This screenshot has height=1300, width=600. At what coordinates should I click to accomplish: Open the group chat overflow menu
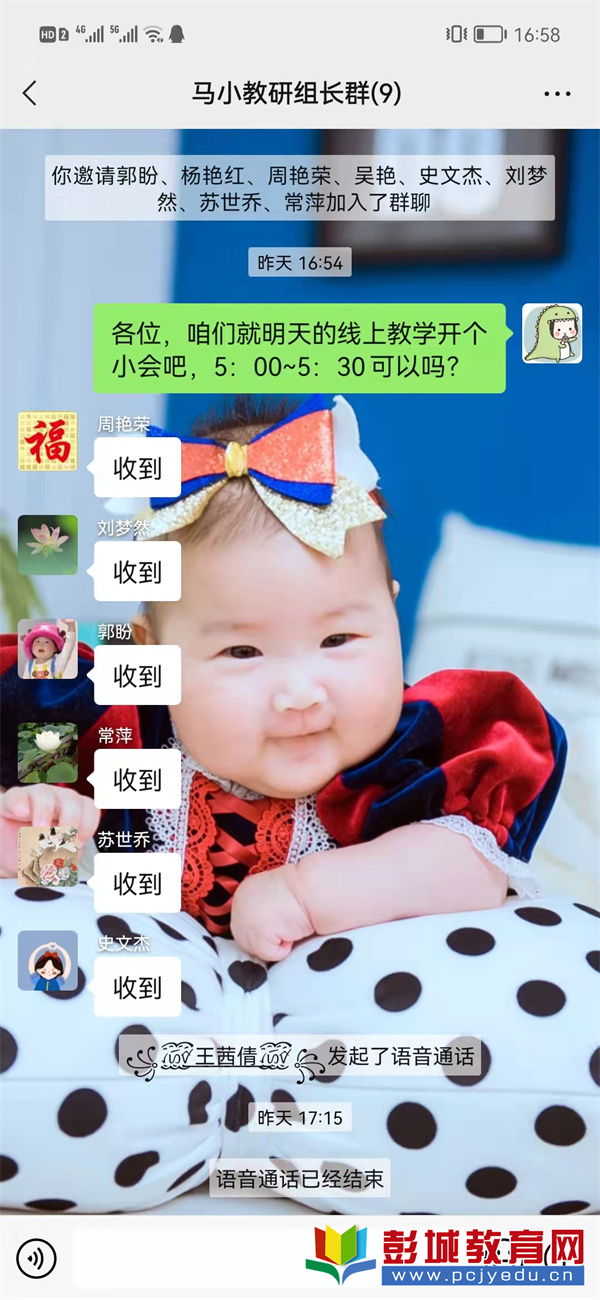coord(557,94)
